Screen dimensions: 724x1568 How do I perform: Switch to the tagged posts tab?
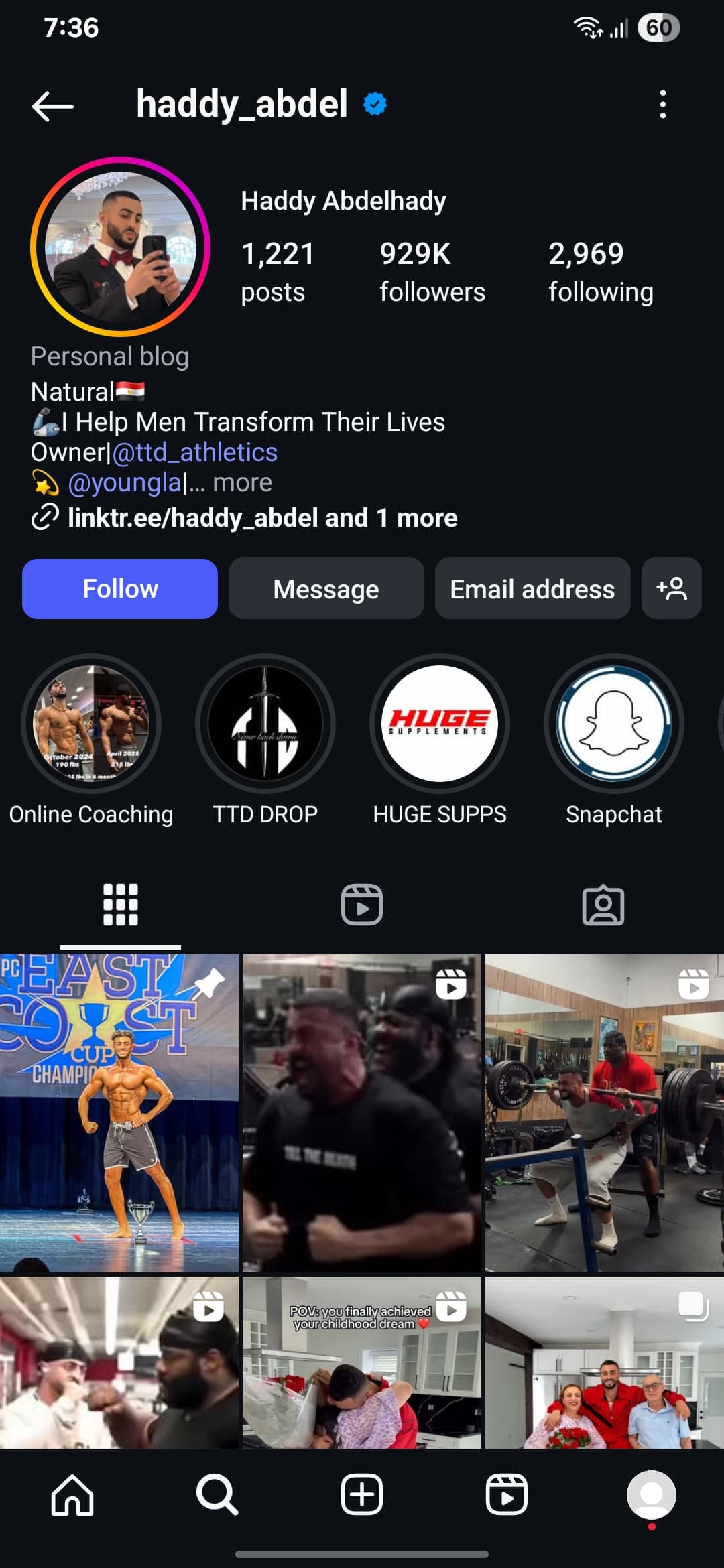coord(603,905)
